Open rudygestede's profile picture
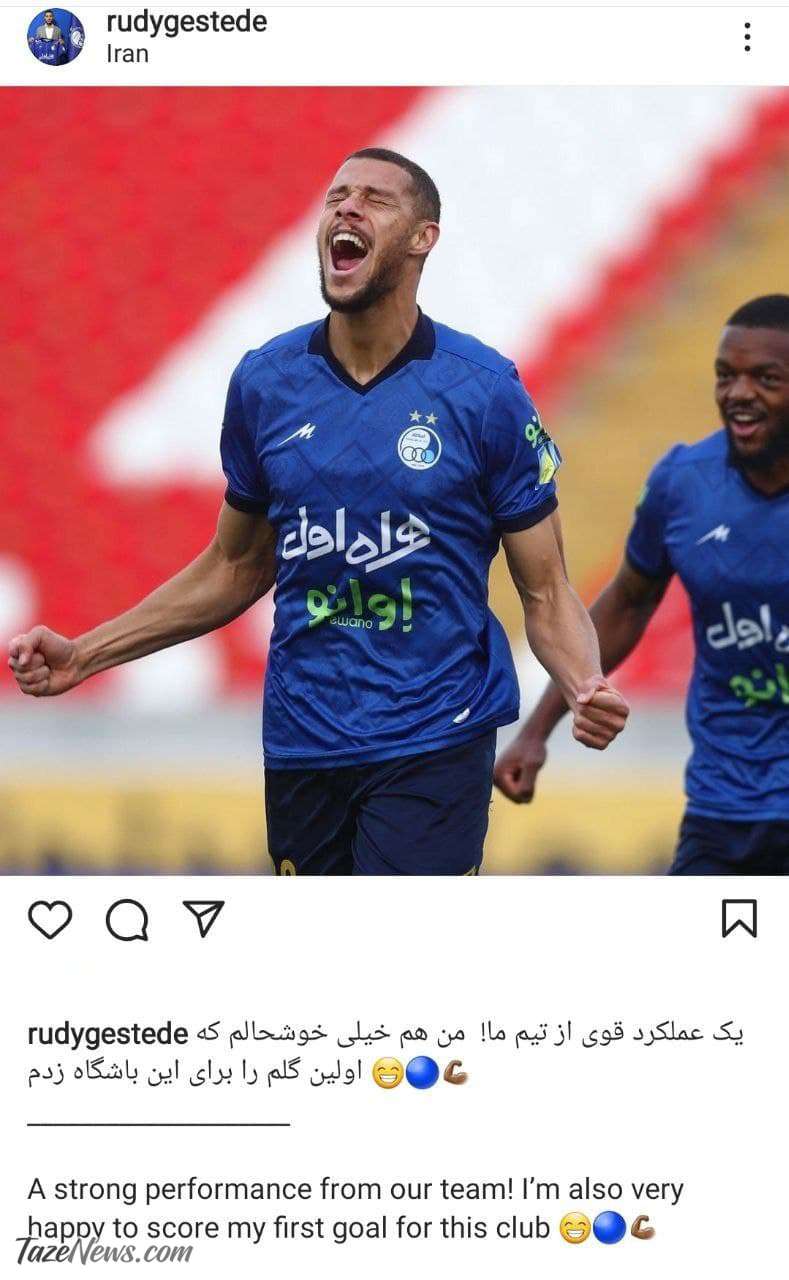Image resolution: width=789 pixels, height=1280 pixels. (x=55, y=37)
